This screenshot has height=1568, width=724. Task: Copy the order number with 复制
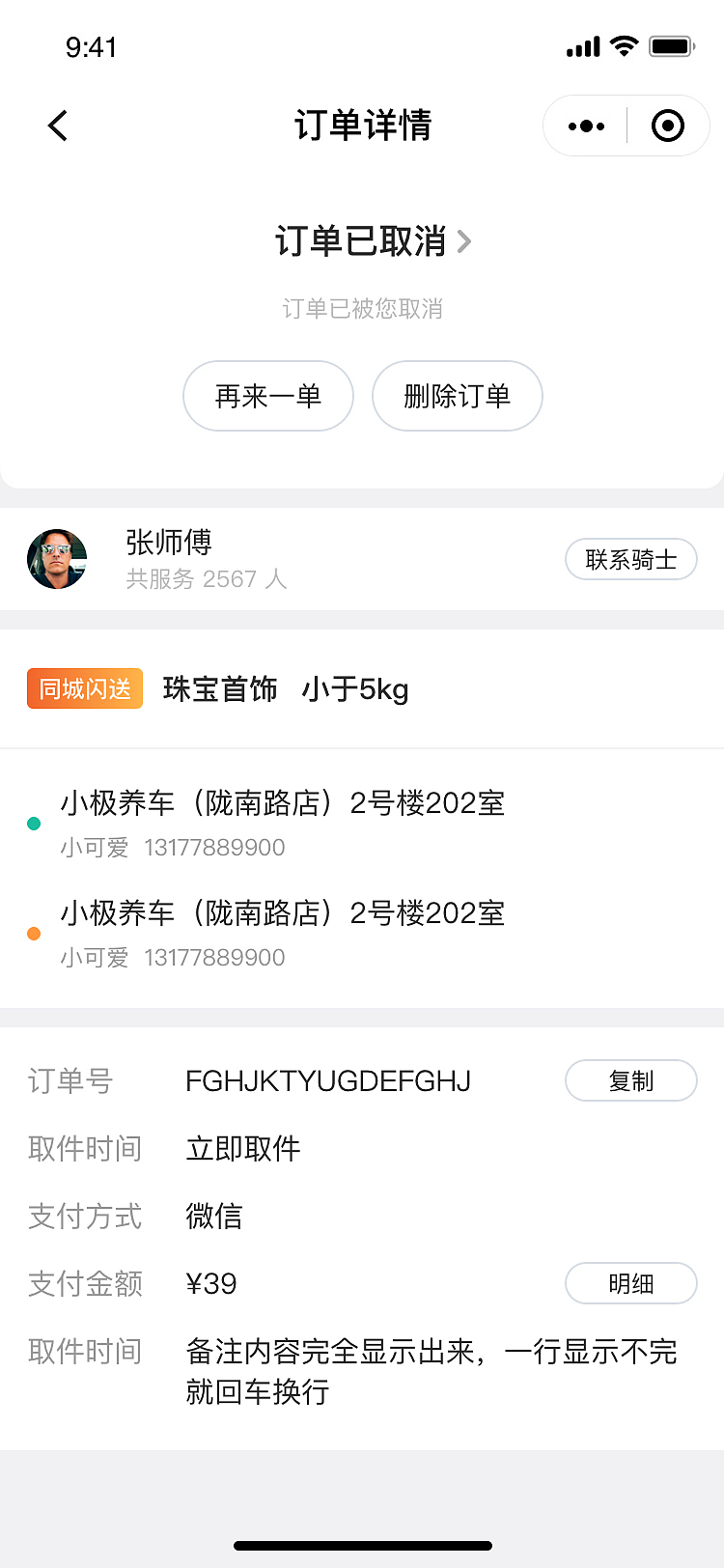[631, 1080]
